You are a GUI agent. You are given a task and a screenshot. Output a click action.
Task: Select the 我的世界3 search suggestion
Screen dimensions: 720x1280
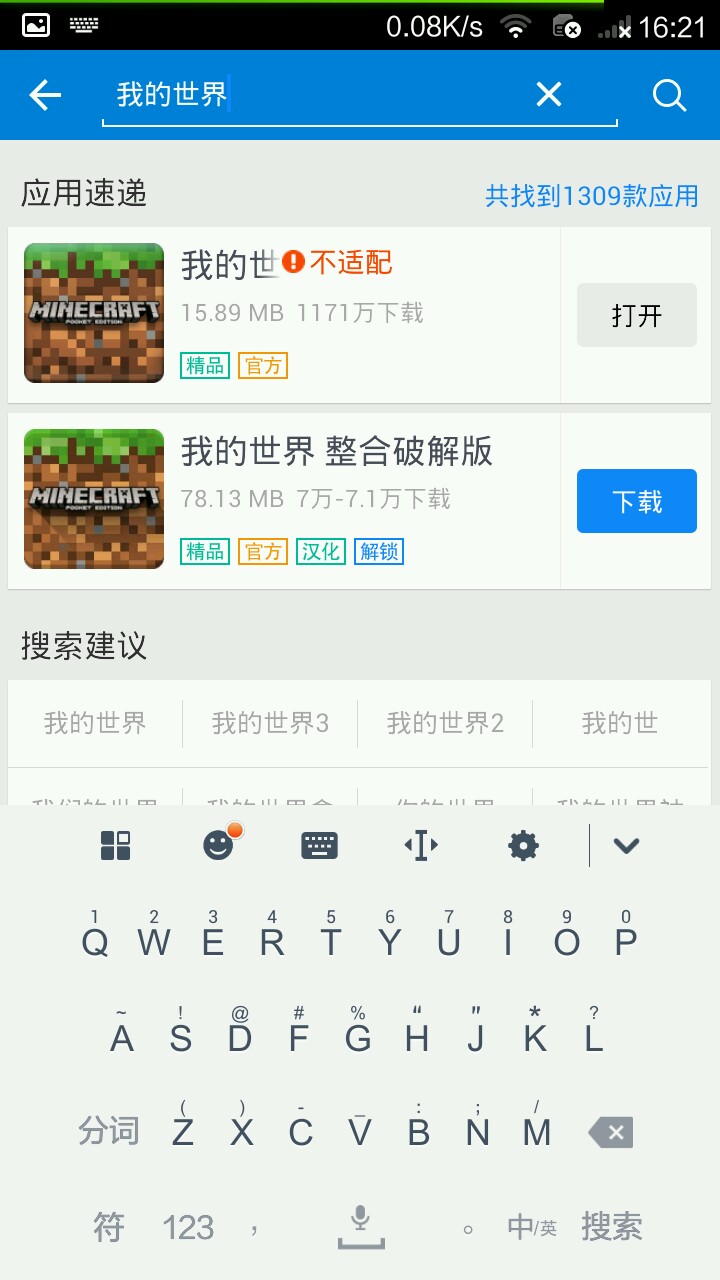pyautogui.click(x=270, y=723)
